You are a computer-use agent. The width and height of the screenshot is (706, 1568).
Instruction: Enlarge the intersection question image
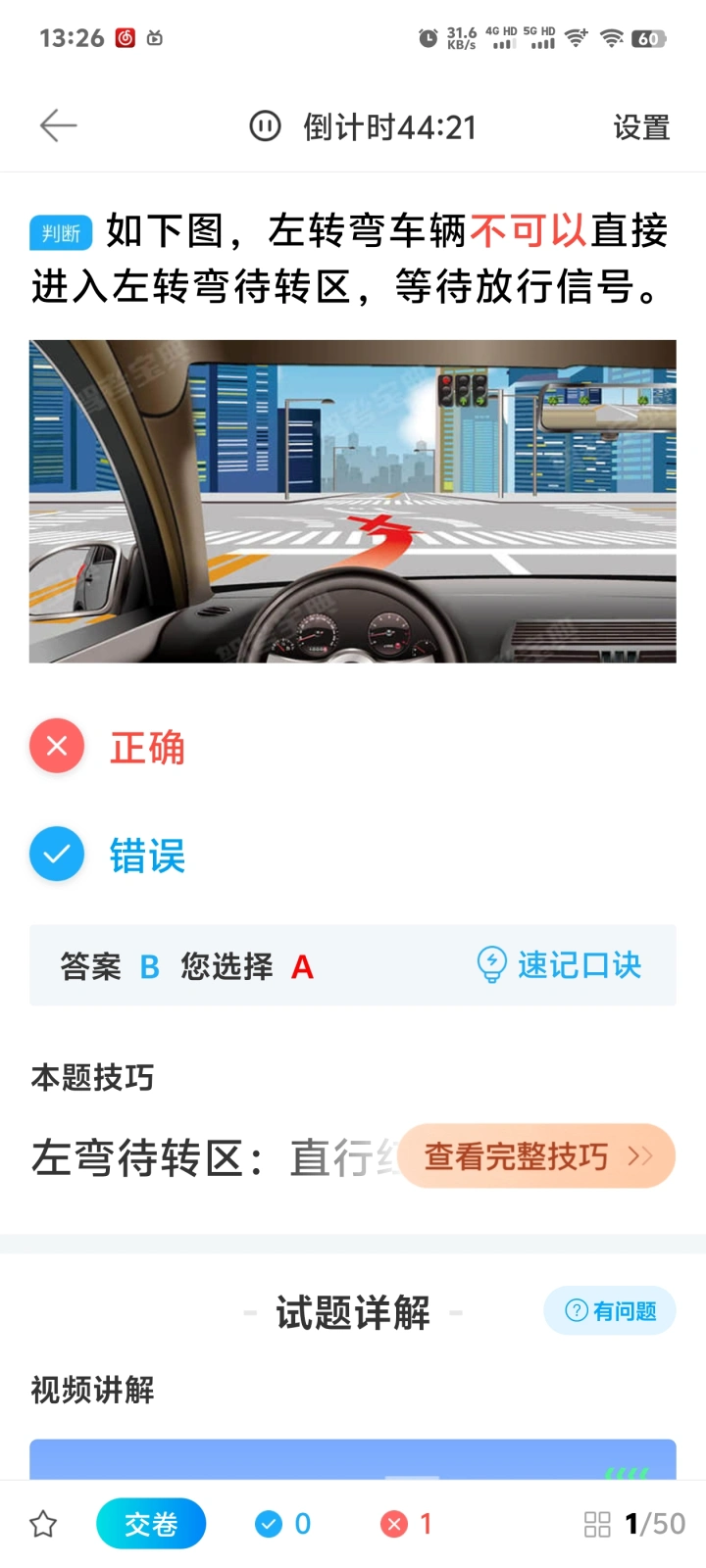click(x=353, y=501)
